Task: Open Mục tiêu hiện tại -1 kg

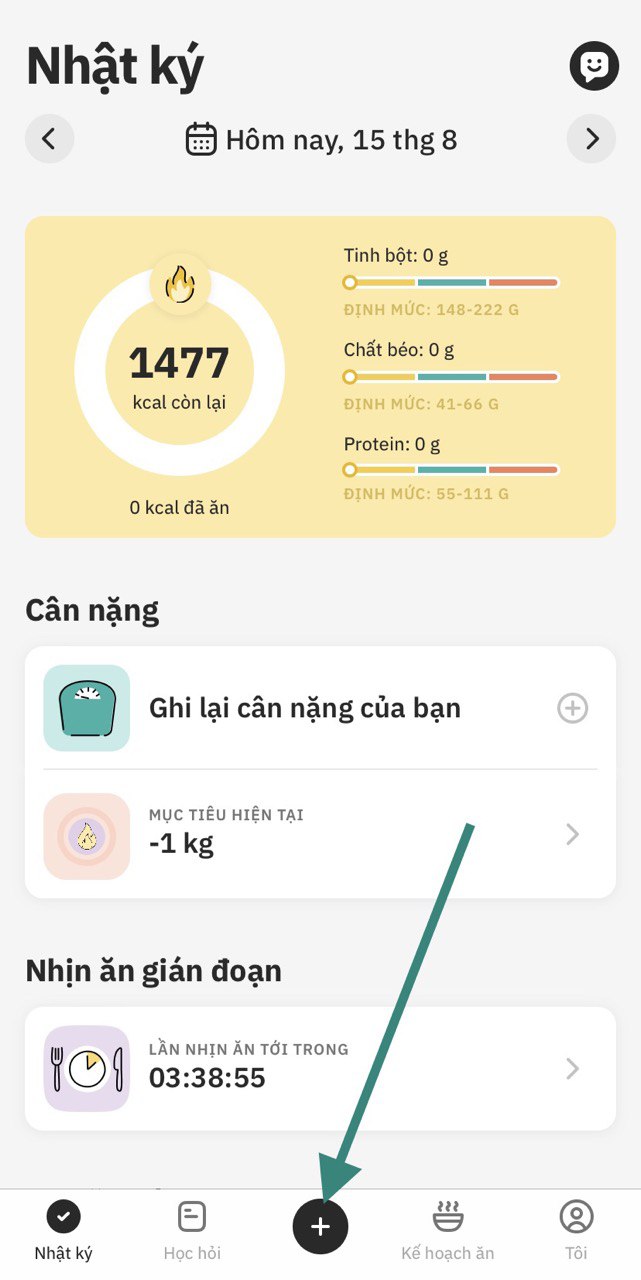Action: coord(320,834)
